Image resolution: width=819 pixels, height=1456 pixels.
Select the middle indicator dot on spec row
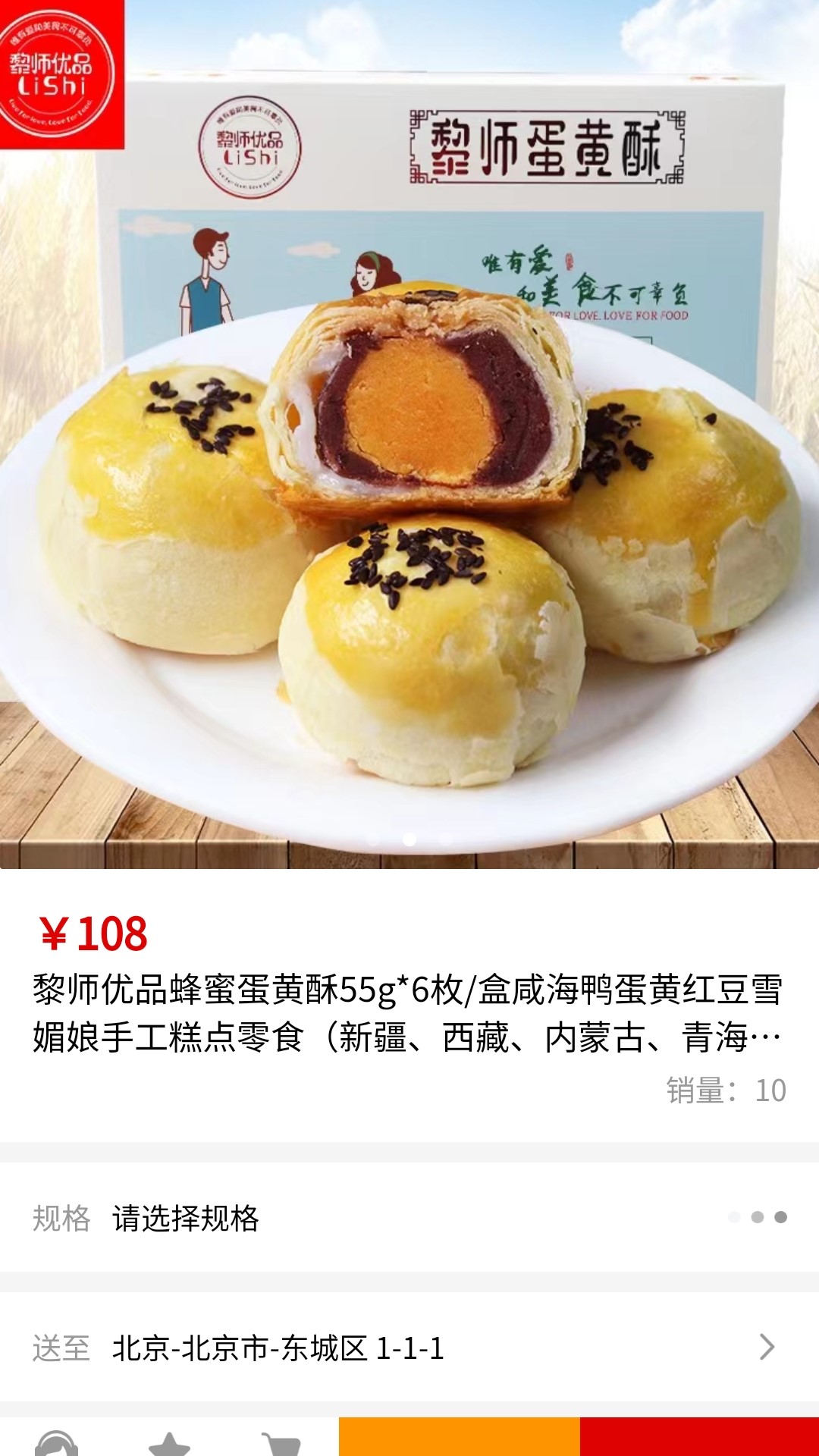[x=758, y=1216]
